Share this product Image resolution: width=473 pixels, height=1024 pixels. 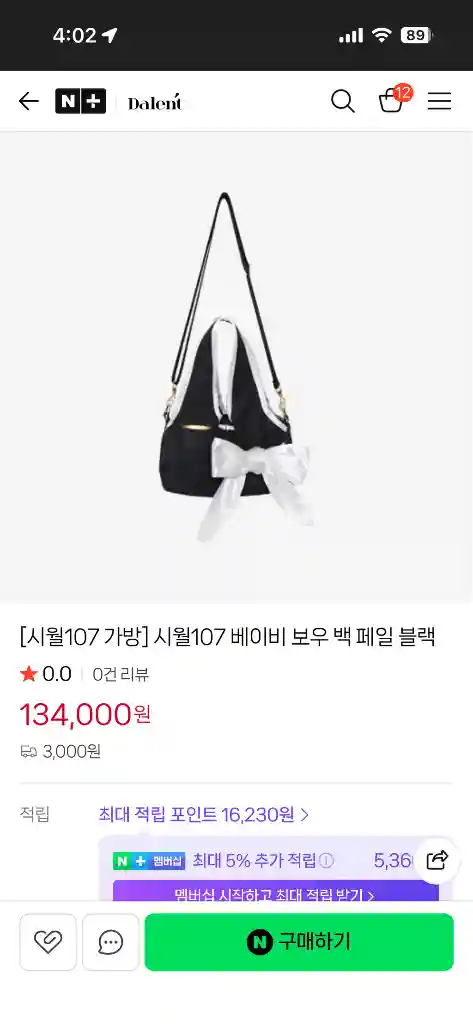[437, 860]
